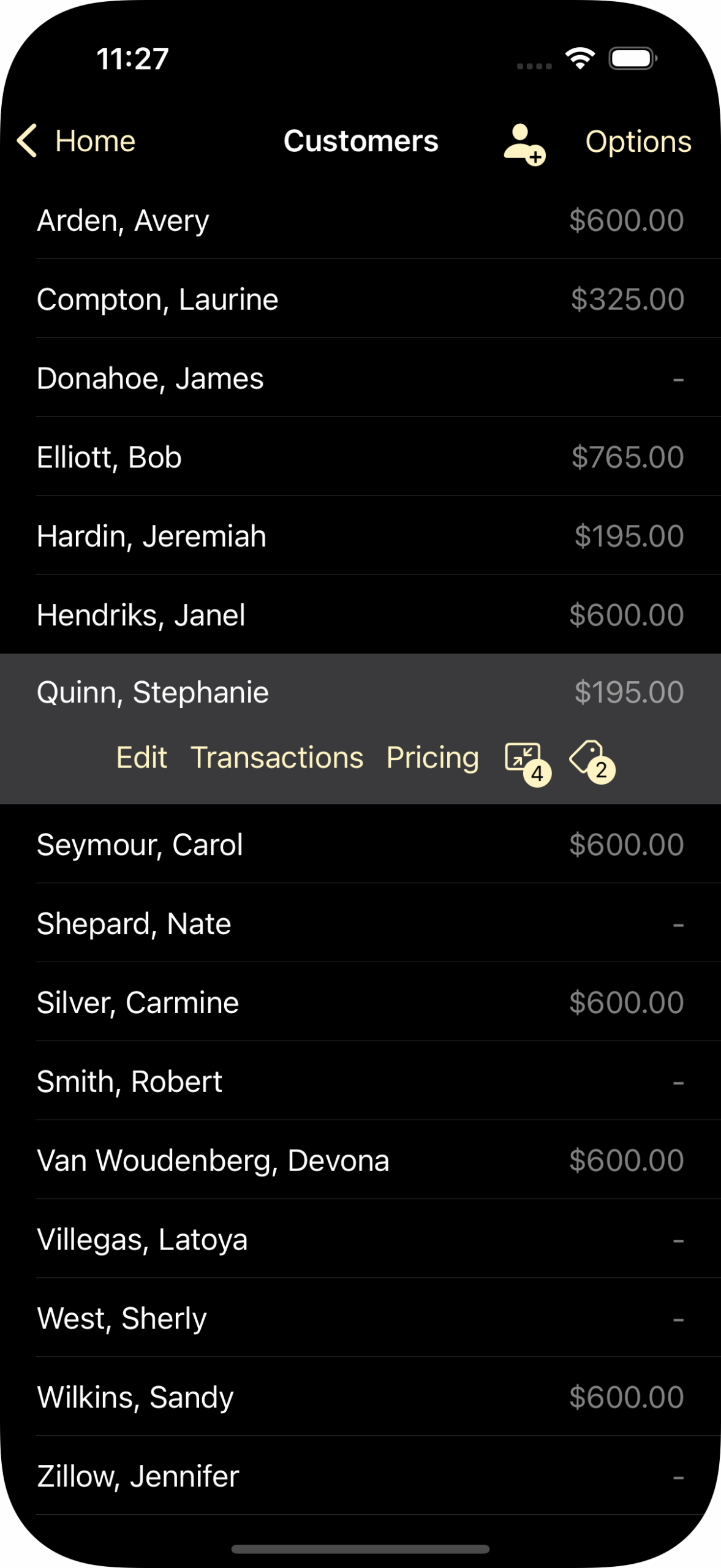This screenshot has height=1568, width=721.
Task: Select customer Van Woudenberg, Devona
Action: tap(360, 1161)
